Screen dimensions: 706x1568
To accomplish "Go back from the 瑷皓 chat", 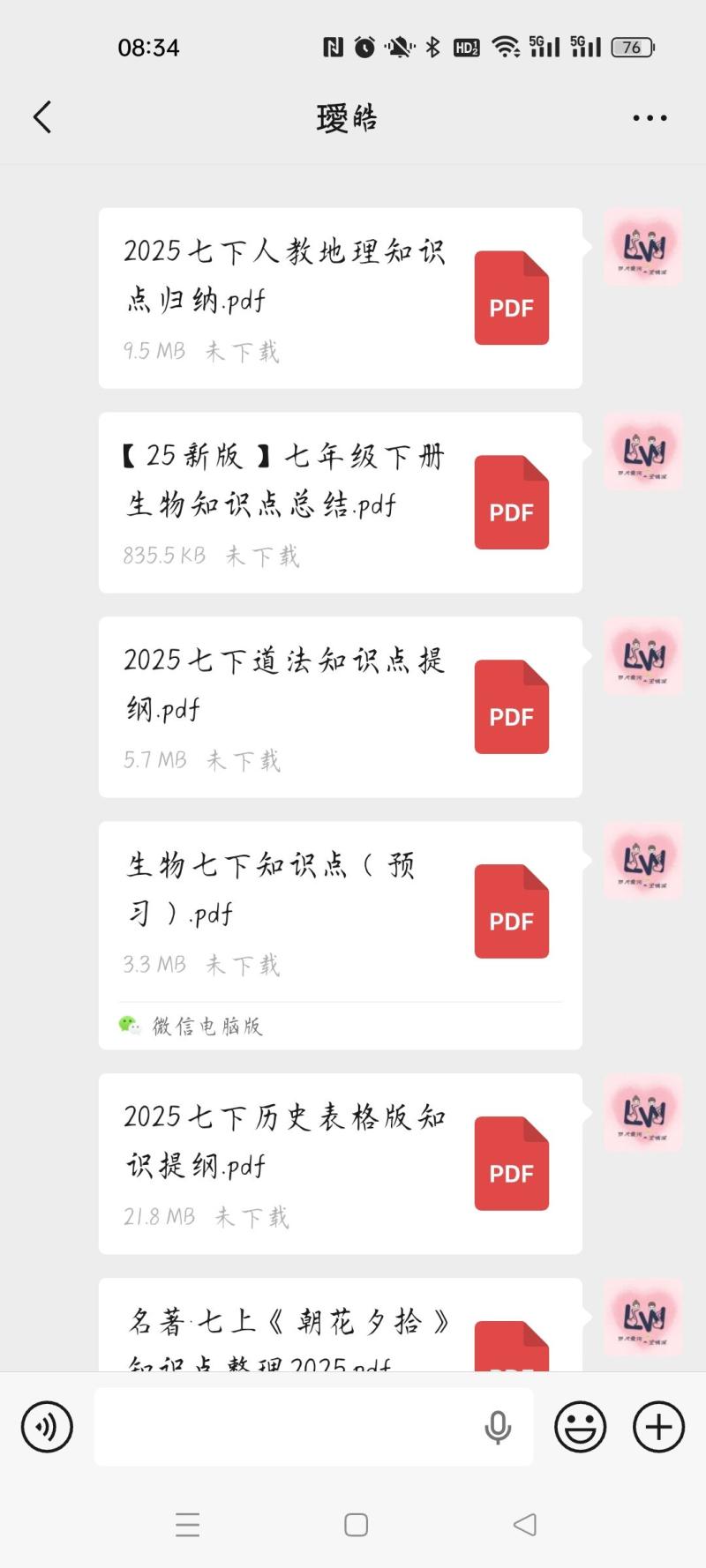I will [x=42, y=117].
